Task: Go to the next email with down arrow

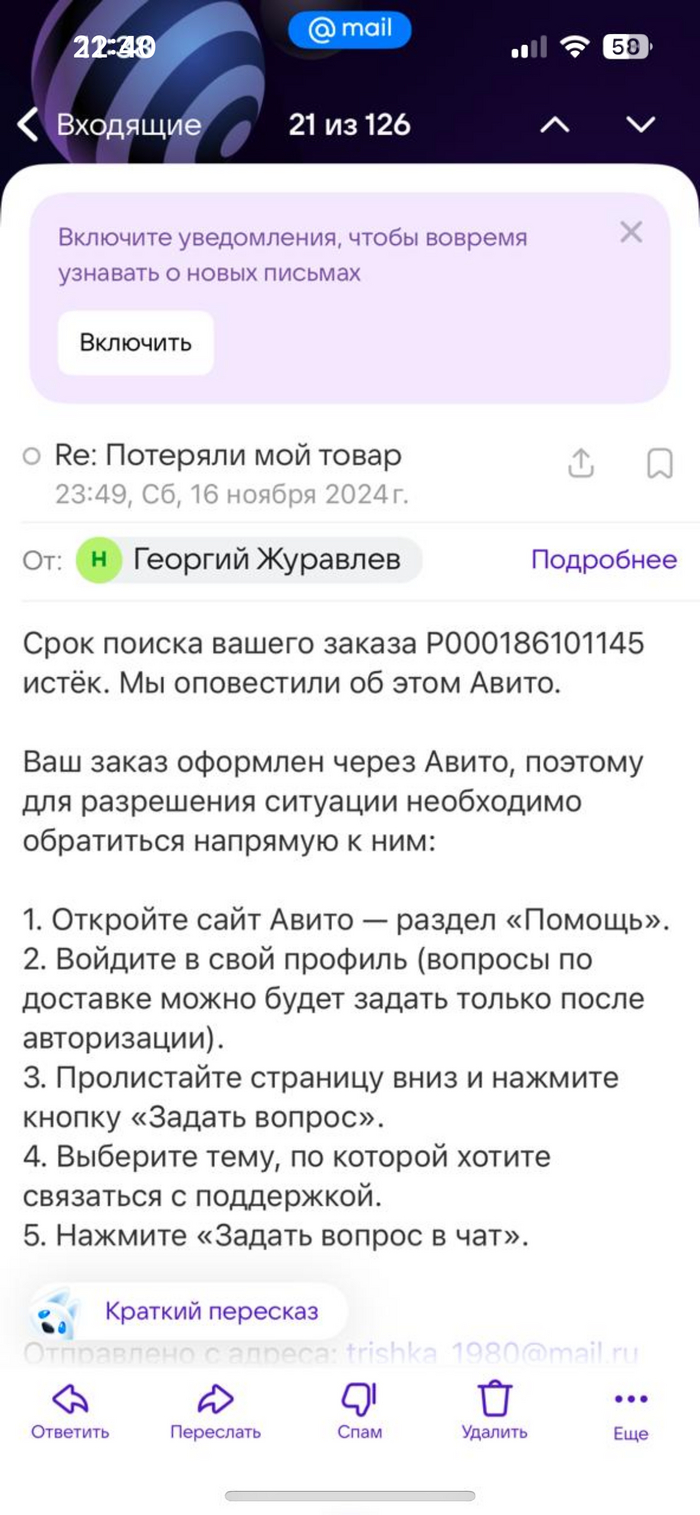Action: [x=640, y=125]
